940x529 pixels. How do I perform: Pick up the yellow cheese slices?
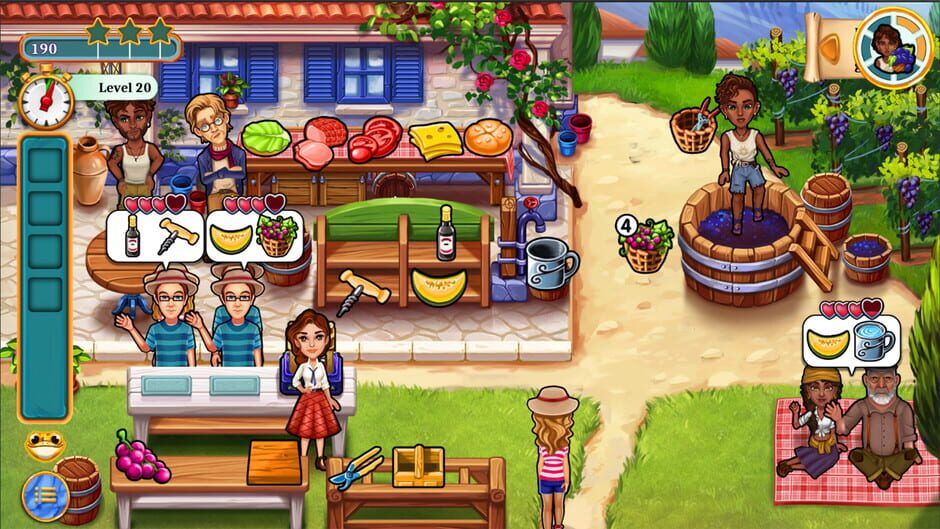tap(435, 140)
